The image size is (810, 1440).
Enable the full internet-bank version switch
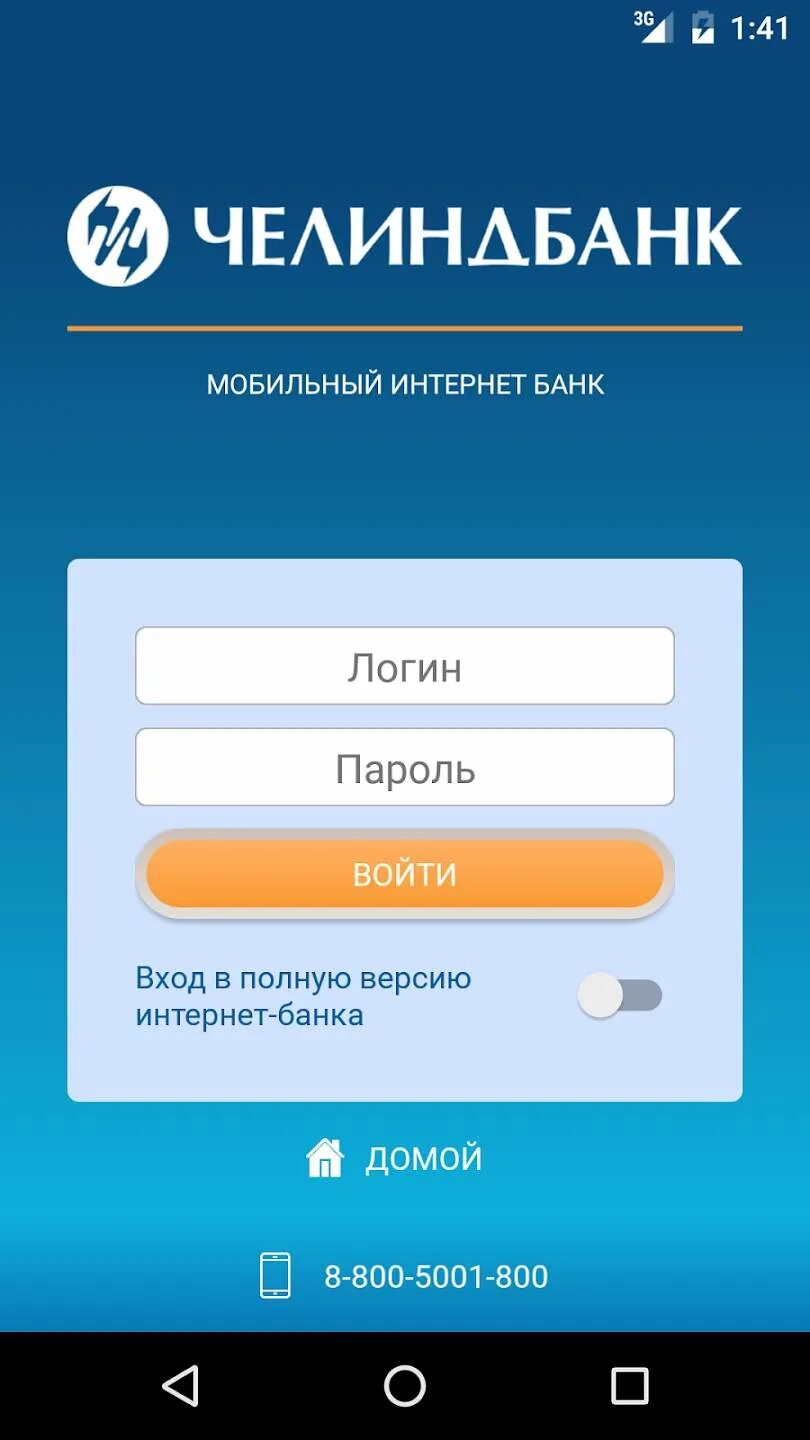coord(620,996)
